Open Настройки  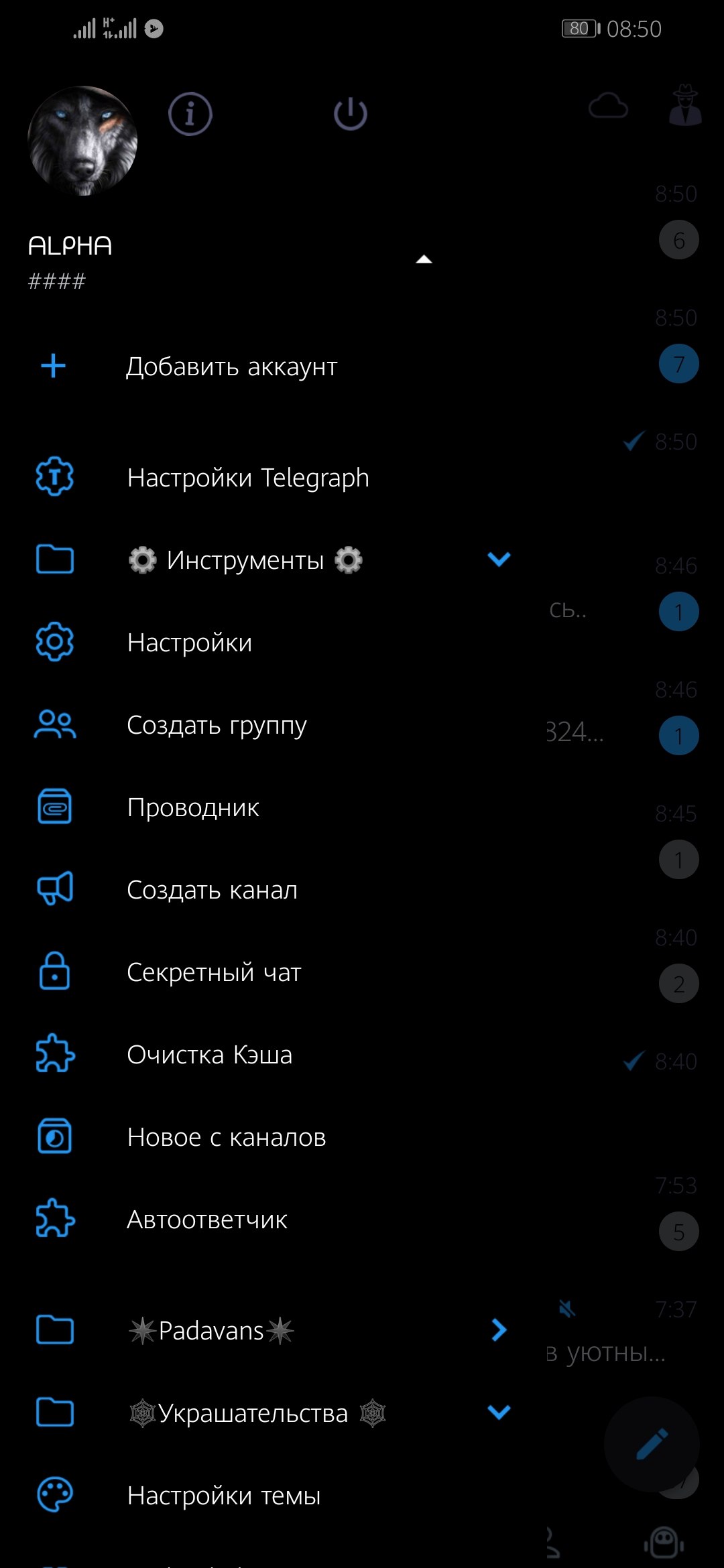pos(190,643)
